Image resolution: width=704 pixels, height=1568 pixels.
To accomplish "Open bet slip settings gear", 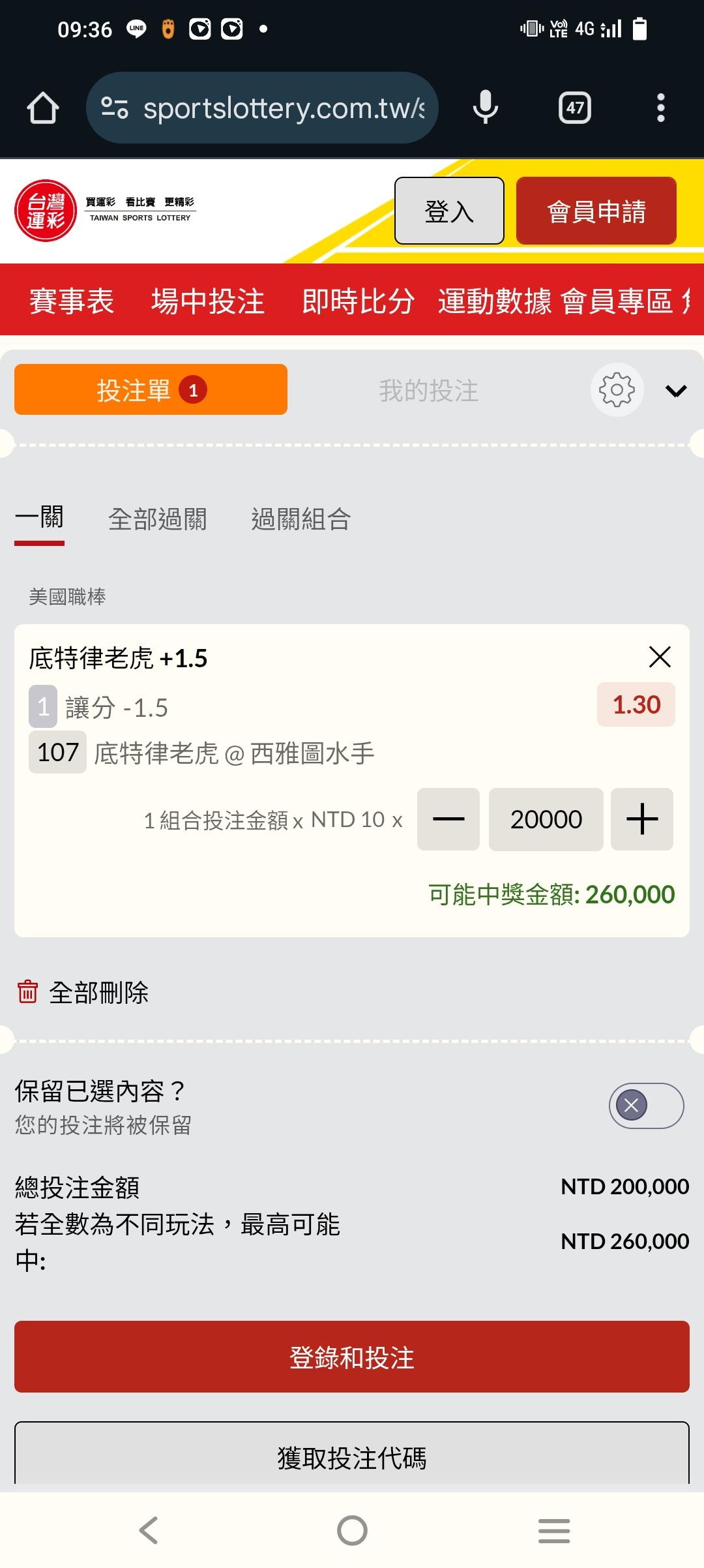I will click(x=617, y=390).
